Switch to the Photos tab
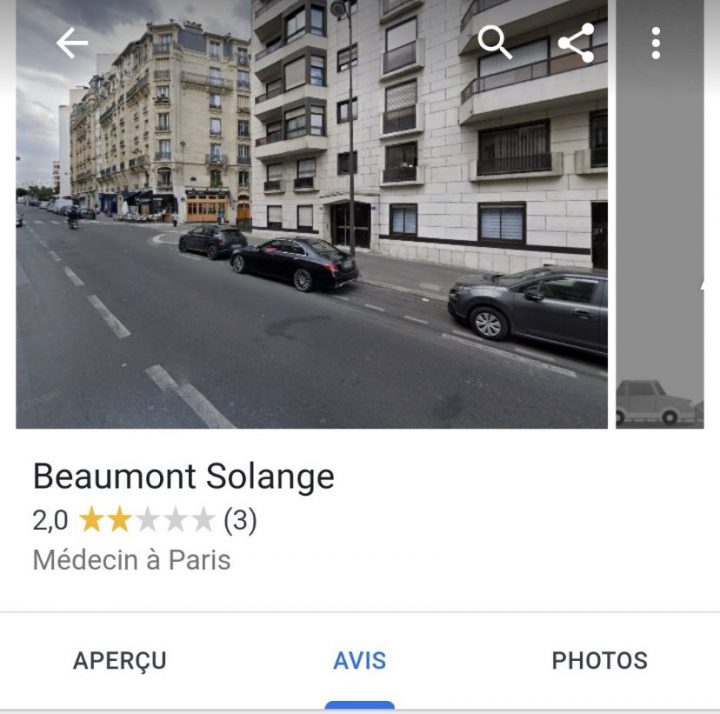The width and height of the screenshot is (720, 714). (600, 661)
